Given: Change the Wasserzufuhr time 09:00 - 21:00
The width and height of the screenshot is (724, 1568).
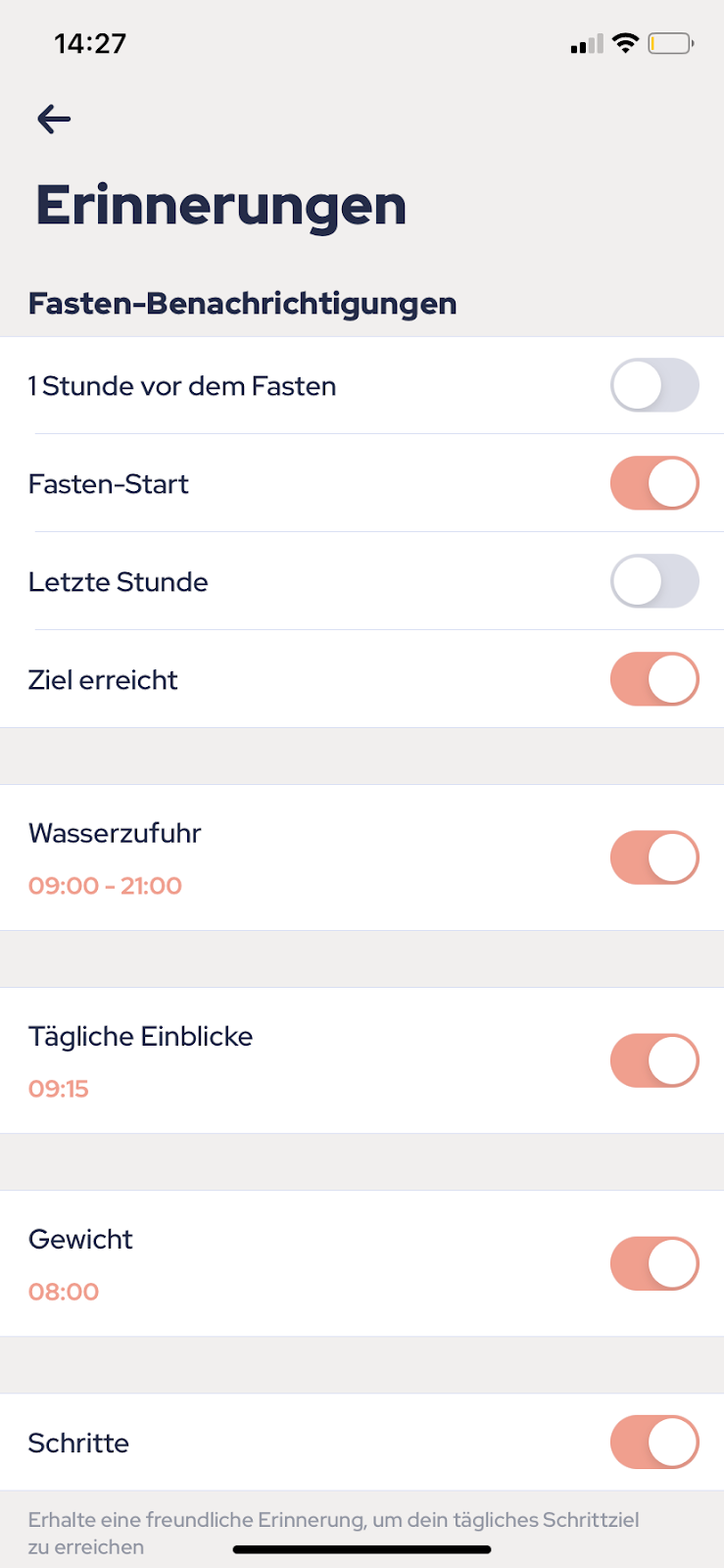Looking at the screenshot, I should point(105,886).
